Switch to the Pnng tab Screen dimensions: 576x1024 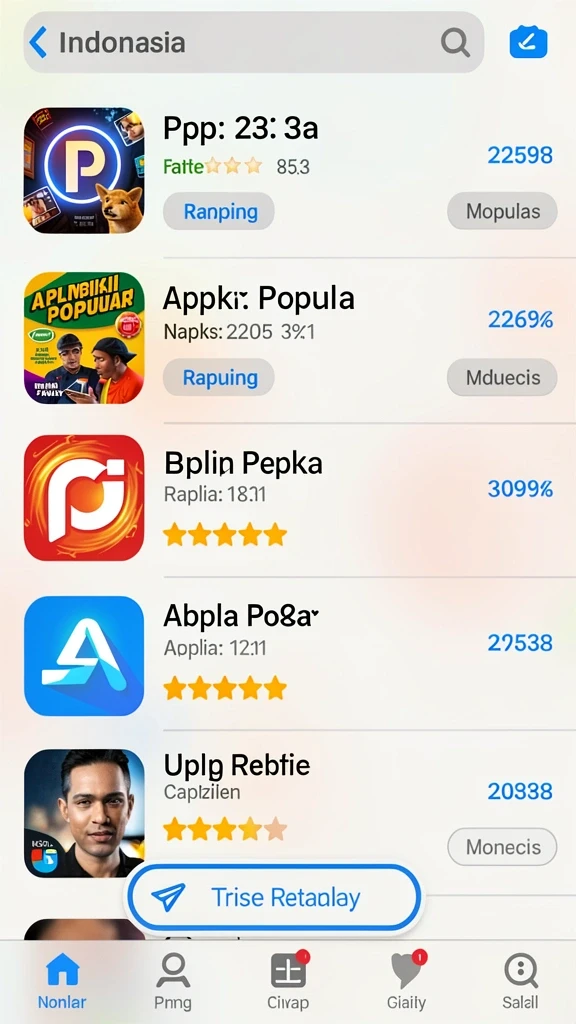(x=173, y=981)
